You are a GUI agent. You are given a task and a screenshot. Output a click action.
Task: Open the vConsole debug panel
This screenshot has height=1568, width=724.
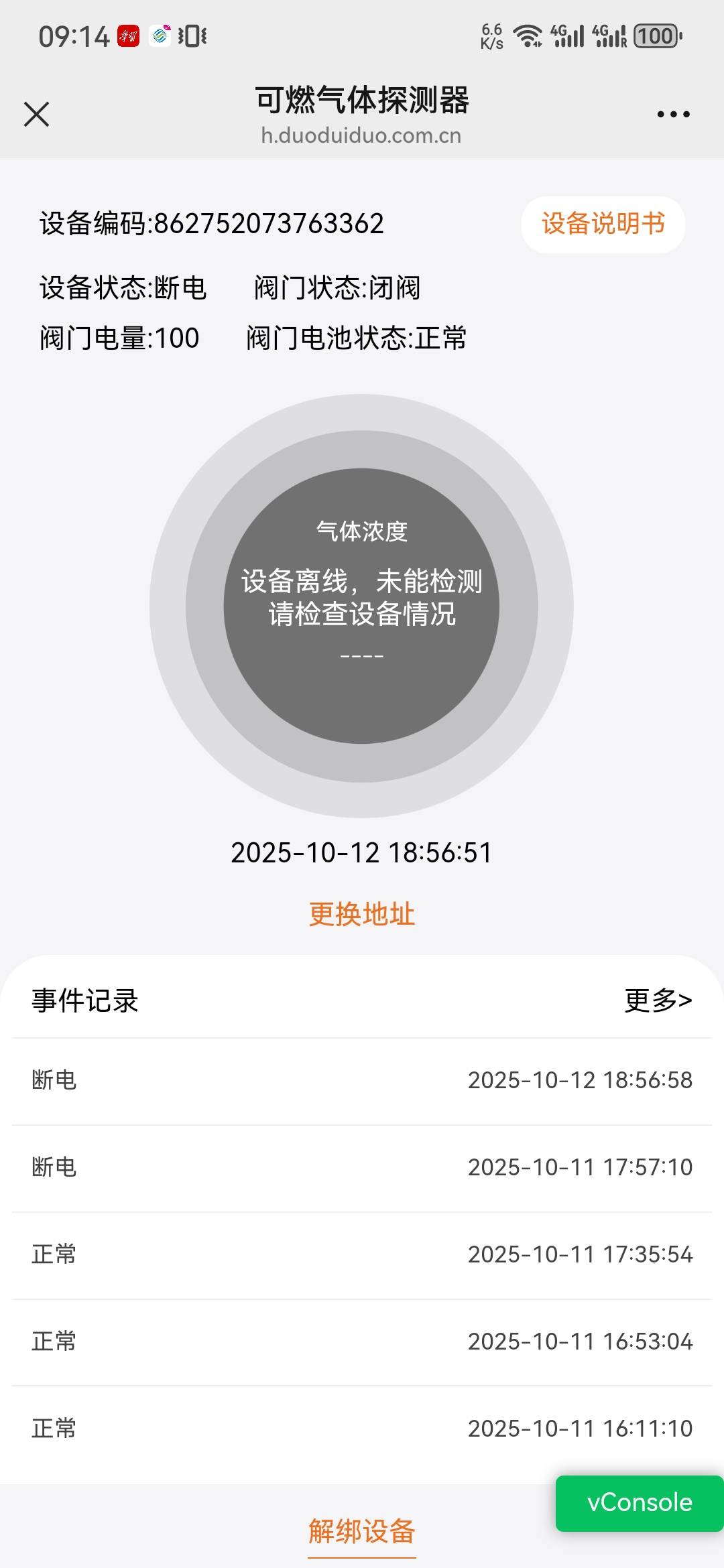point(639,1503)
